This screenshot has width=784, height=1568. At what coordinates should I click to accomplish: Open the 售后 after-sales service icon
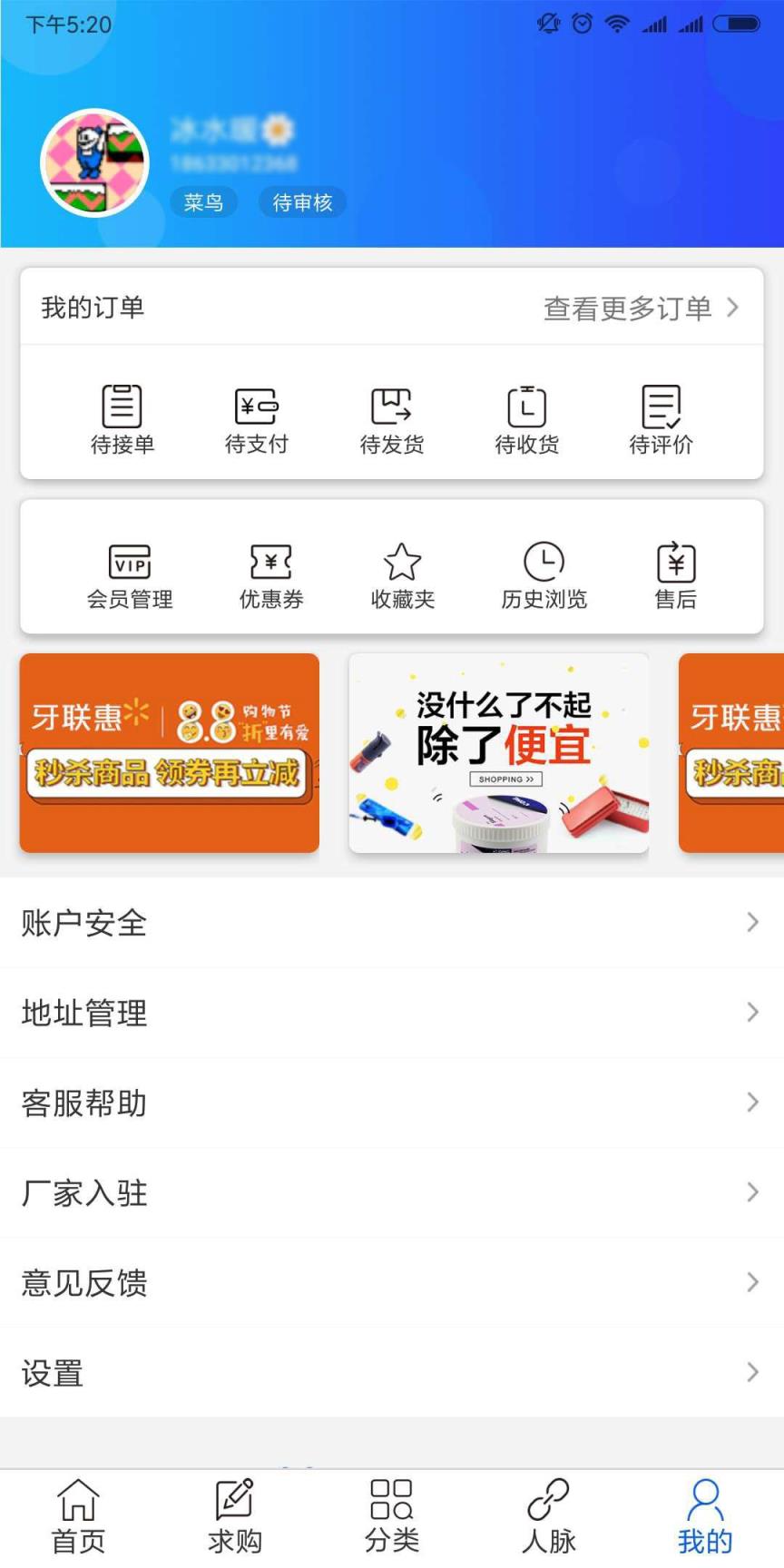pos(674,573)
